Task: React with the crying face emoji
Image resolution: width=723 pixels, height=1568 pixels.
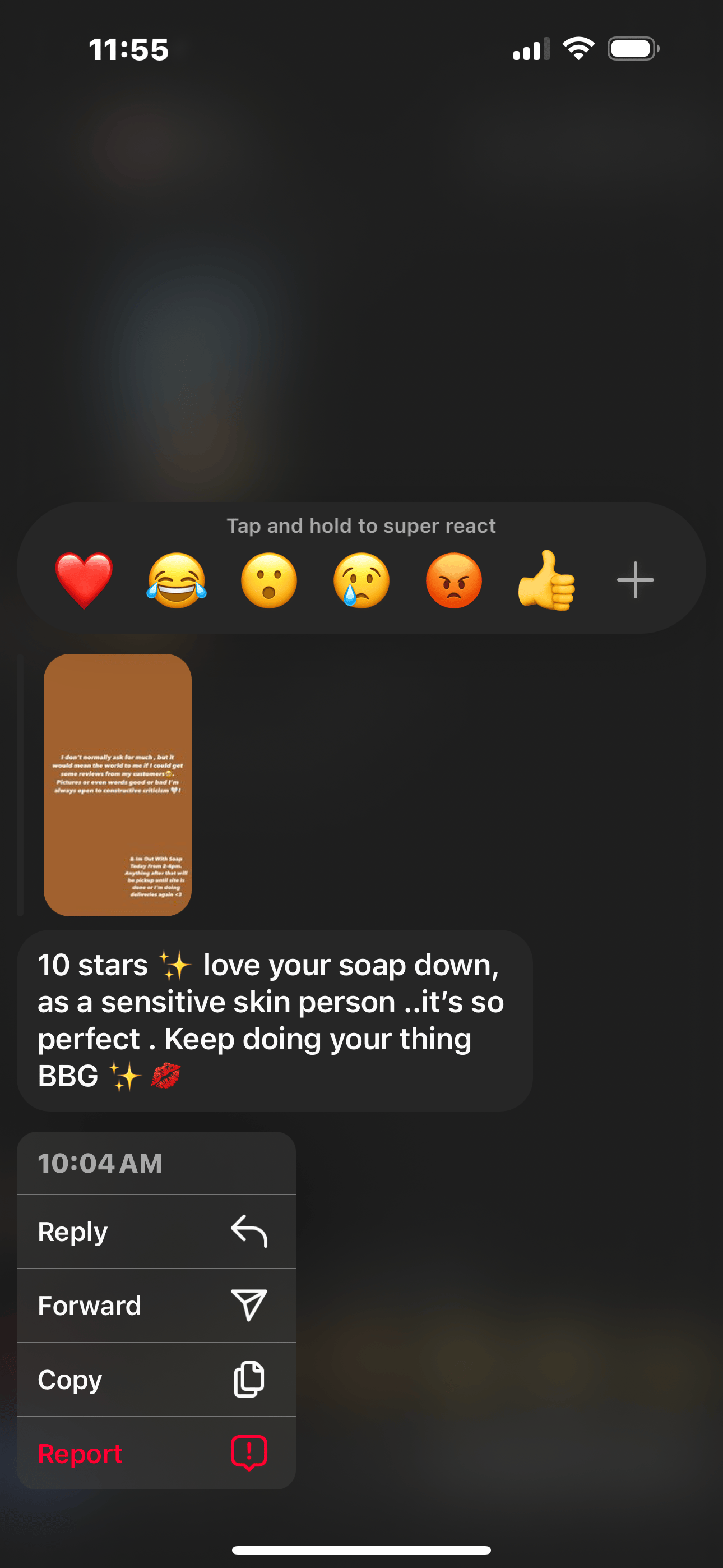Action: [x=361, y=580]
